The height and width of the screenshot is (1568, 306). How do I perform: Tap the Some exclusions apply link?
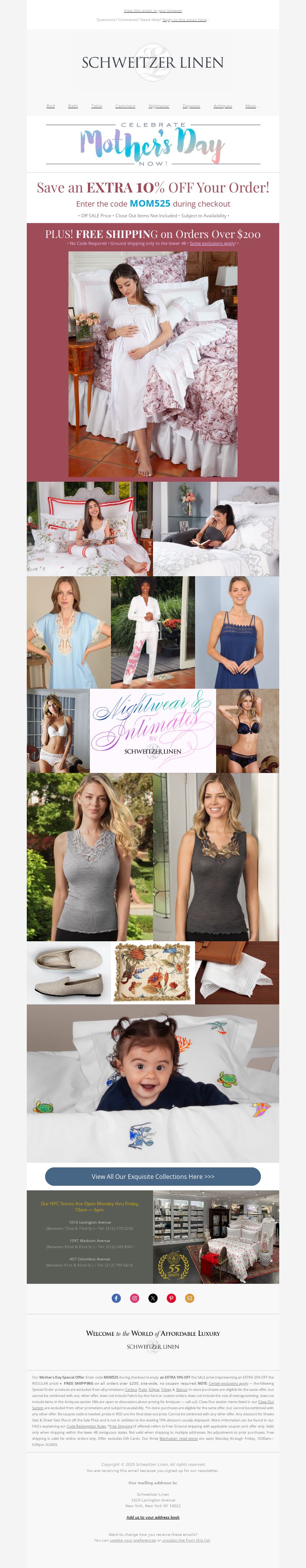(212, 243)
